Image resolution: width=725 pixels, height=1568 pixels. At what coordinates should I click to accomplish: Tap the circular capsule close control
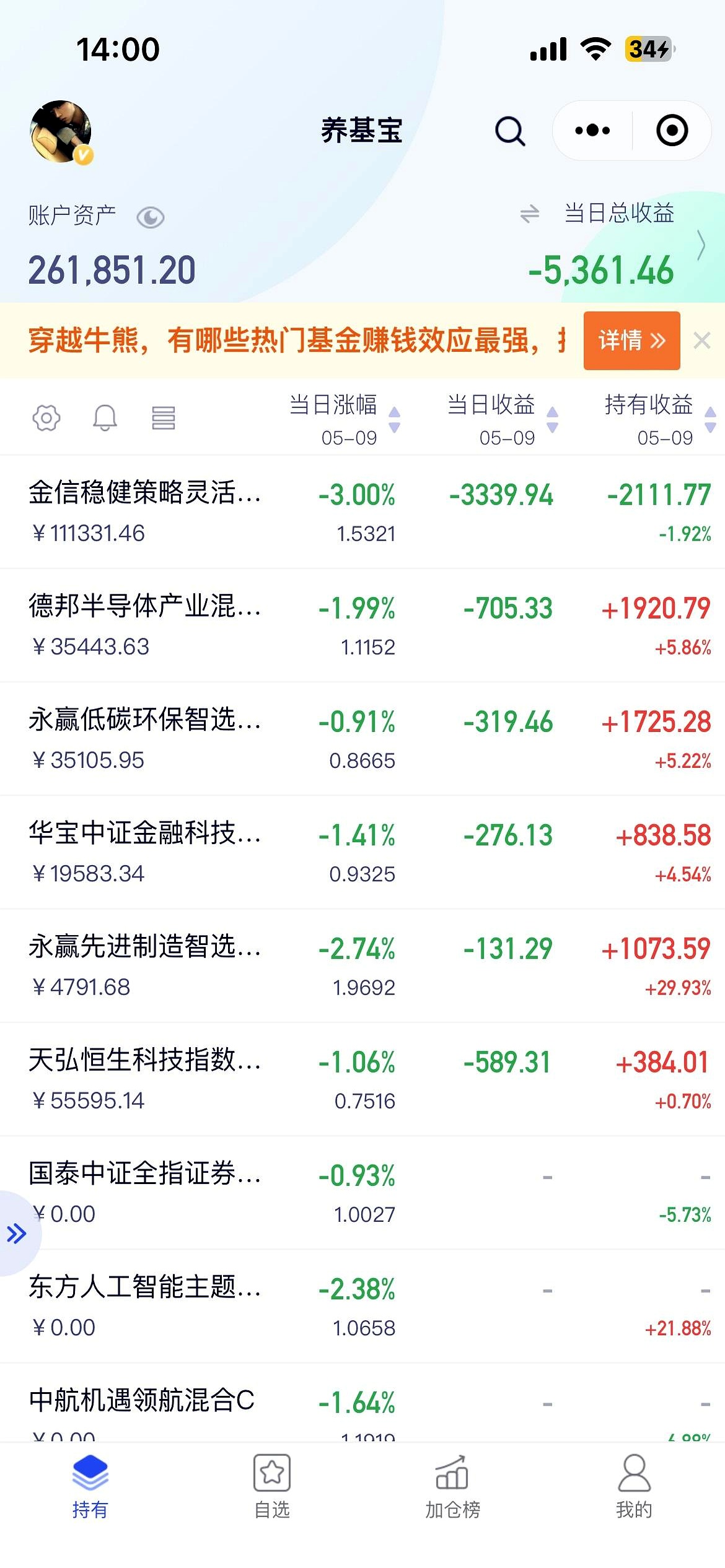tap(672, 131)
